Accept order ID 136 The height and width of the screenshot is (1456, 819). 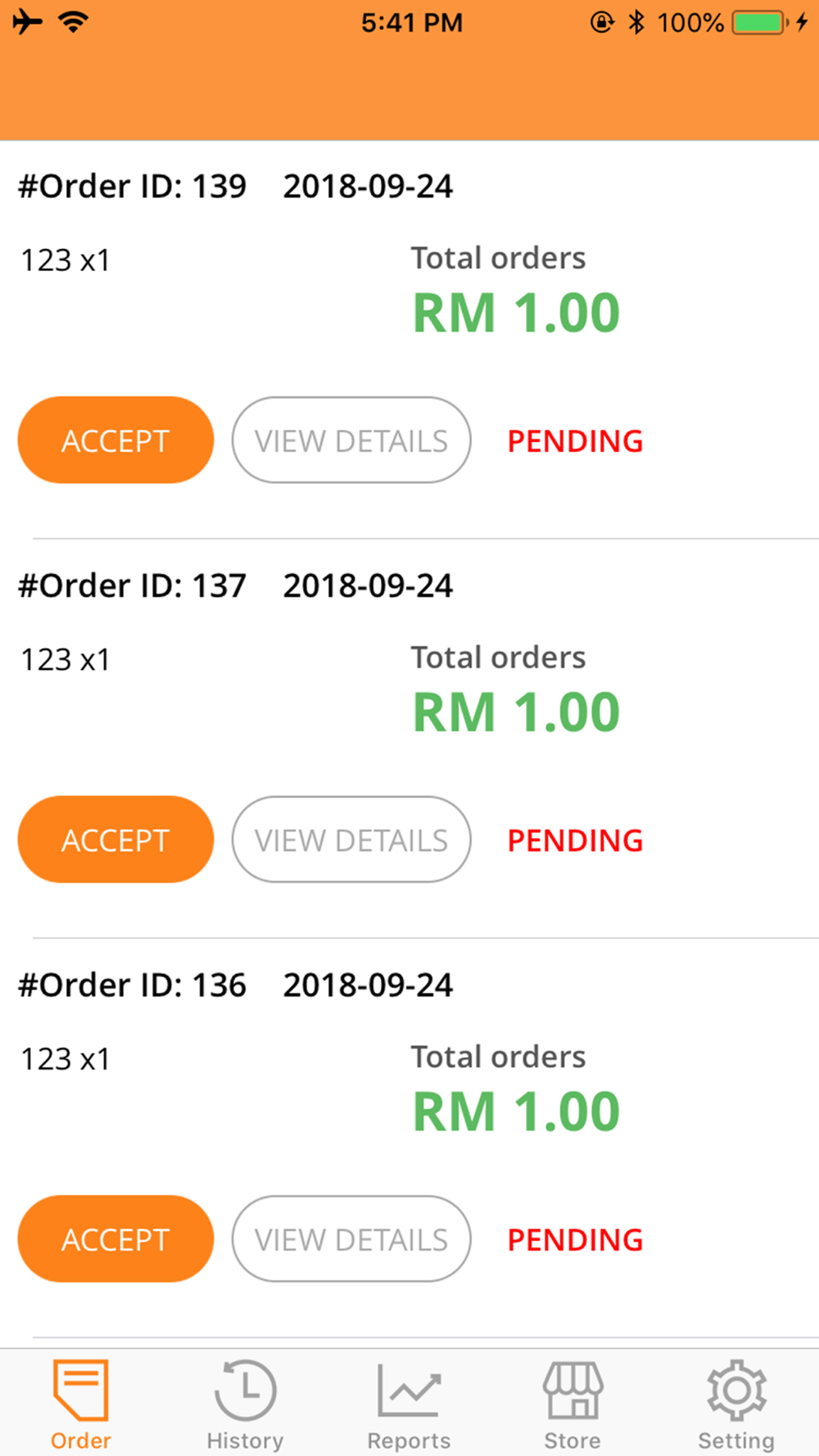[115, 1239]
